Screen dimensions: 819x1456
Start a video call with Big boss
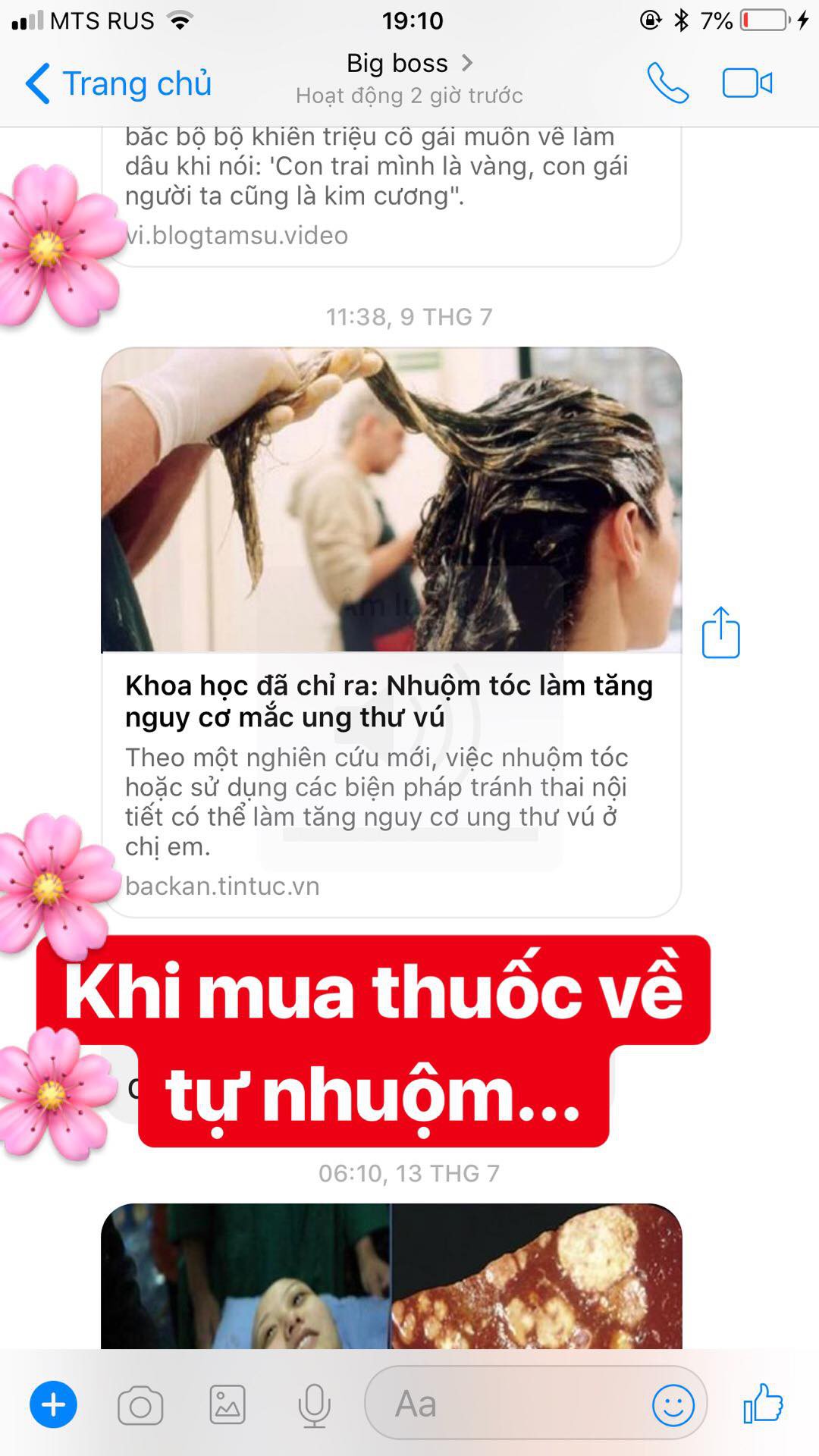747,83
